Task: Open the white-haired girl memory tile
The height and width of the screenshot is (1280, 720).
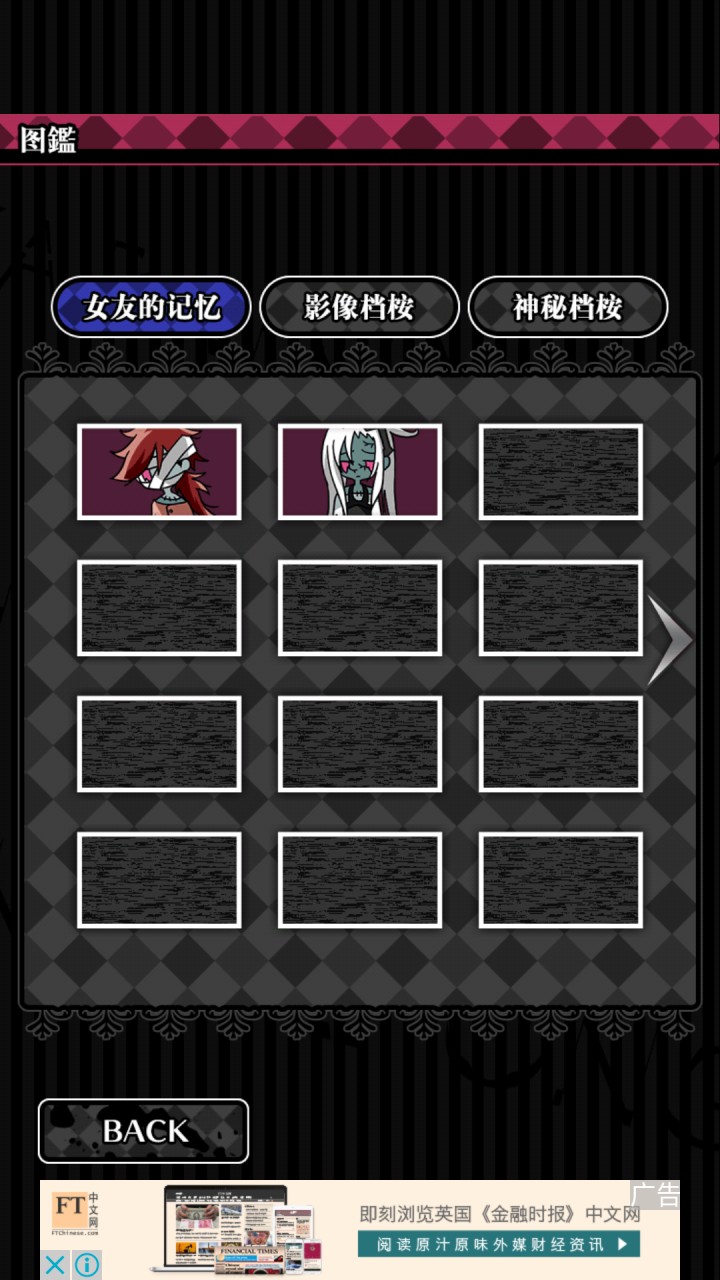Action: tap(360, 472)
